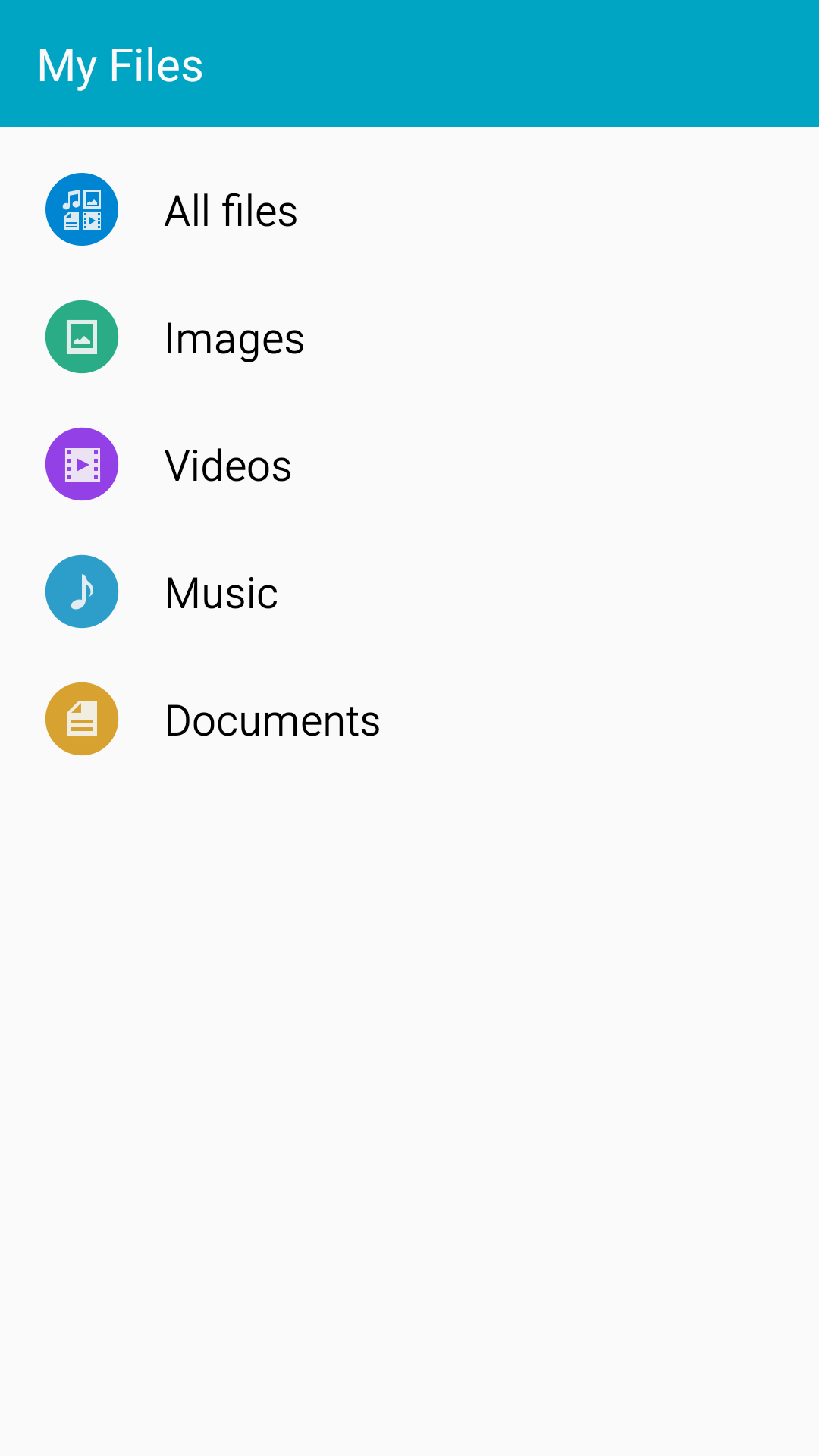The image size is (819, 1456).
Task: Select the Music category
Action: [409, 592]
